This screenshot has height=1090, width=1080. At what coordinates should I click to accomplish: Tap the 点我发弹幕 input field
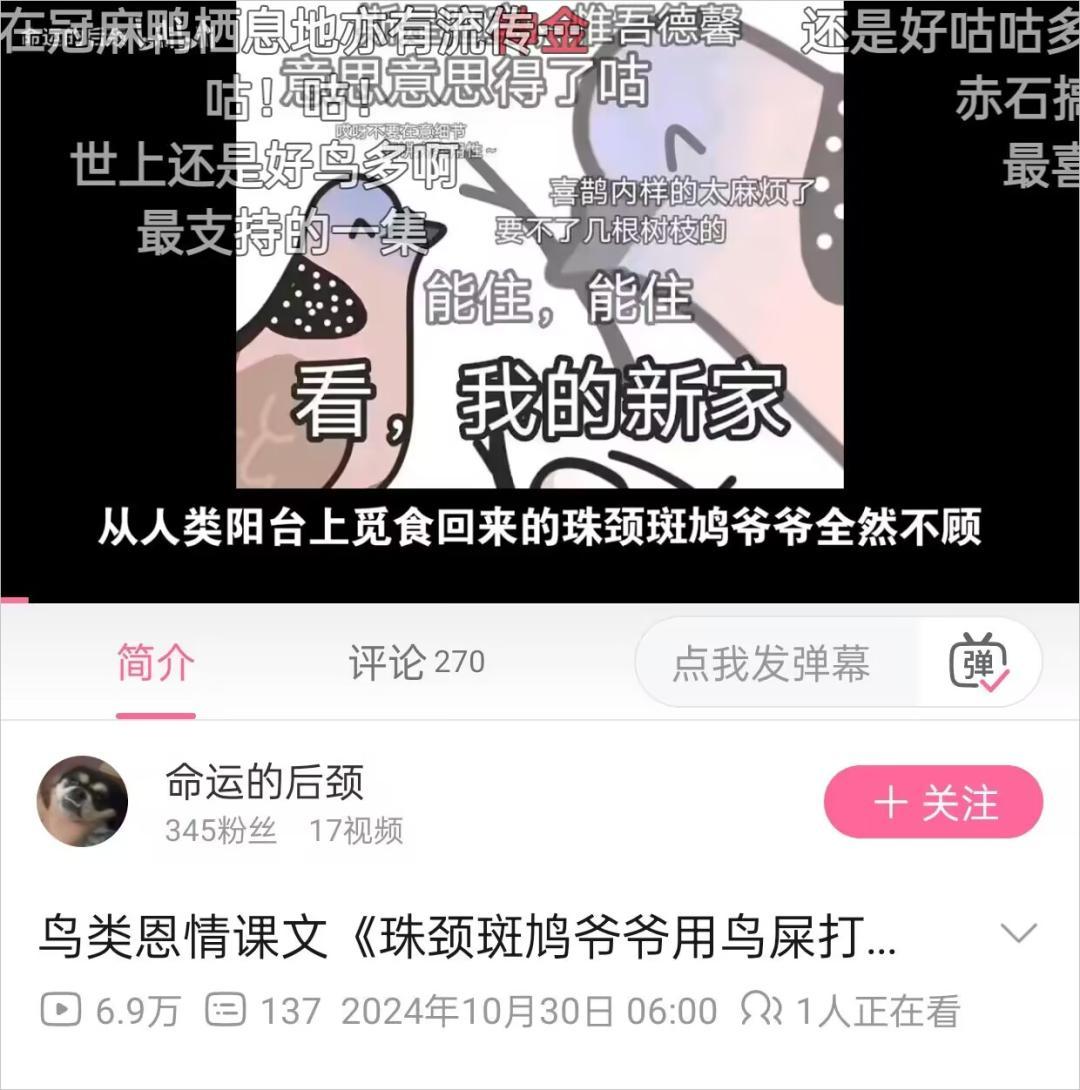tap(771, 664)
